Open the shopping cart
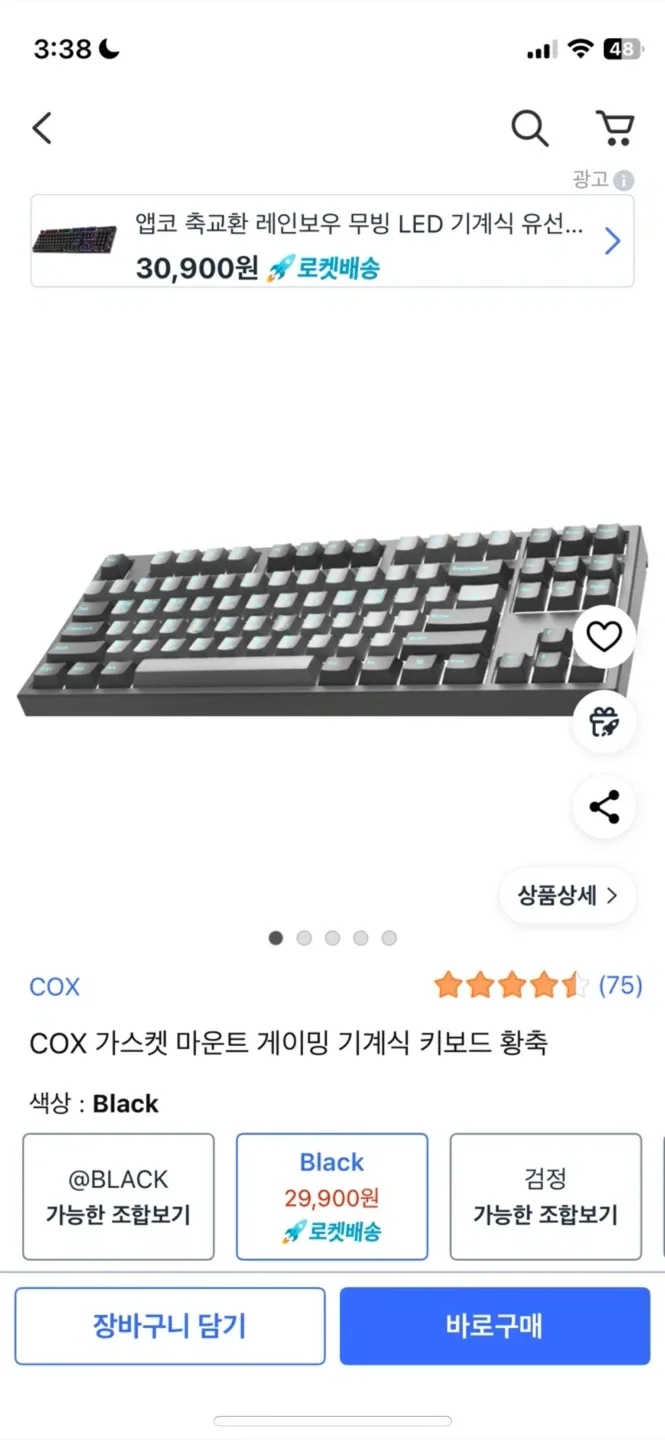This screenshot has width=665, height=1440. (x=614, y=128)
